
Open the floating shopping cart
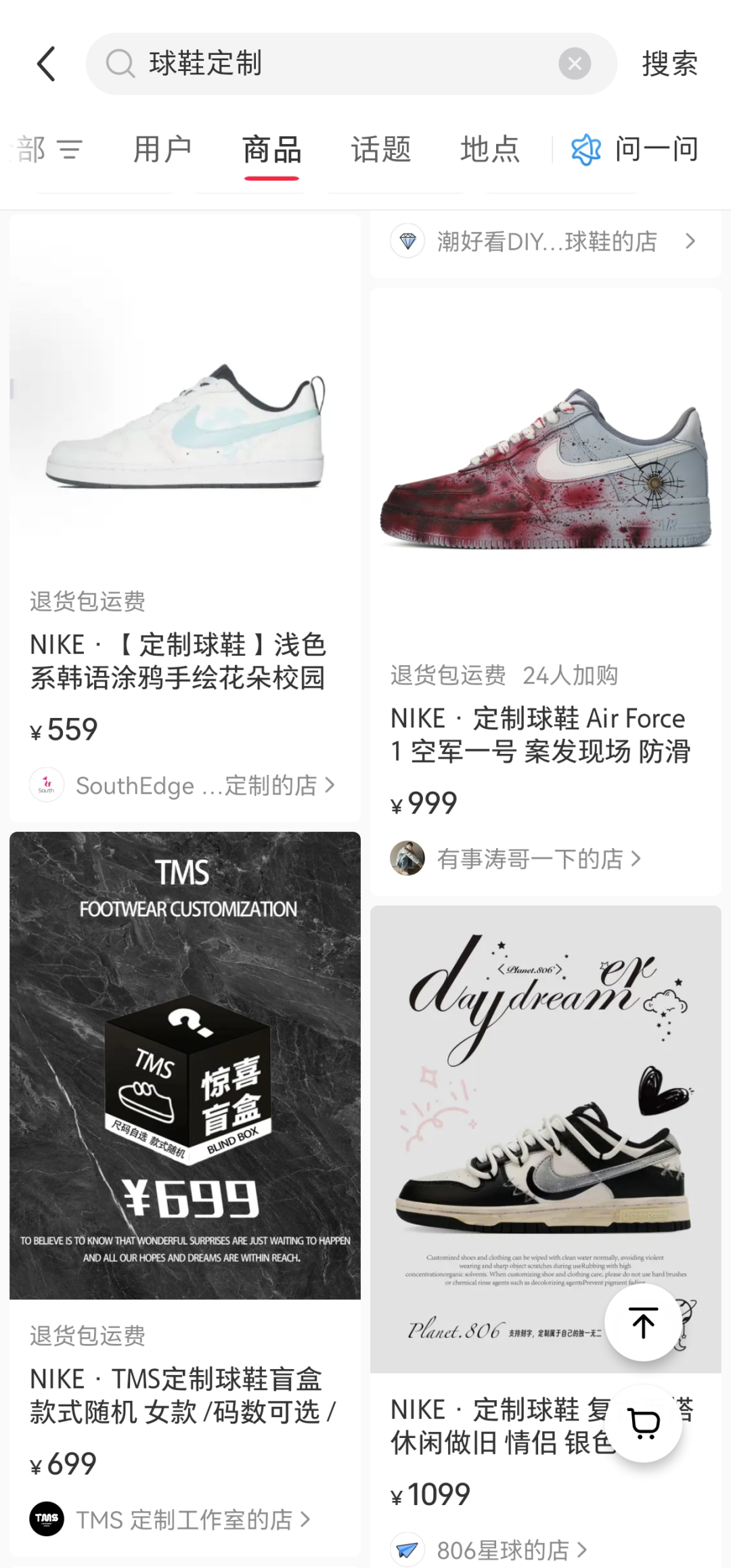click(x=643, y=1423)
